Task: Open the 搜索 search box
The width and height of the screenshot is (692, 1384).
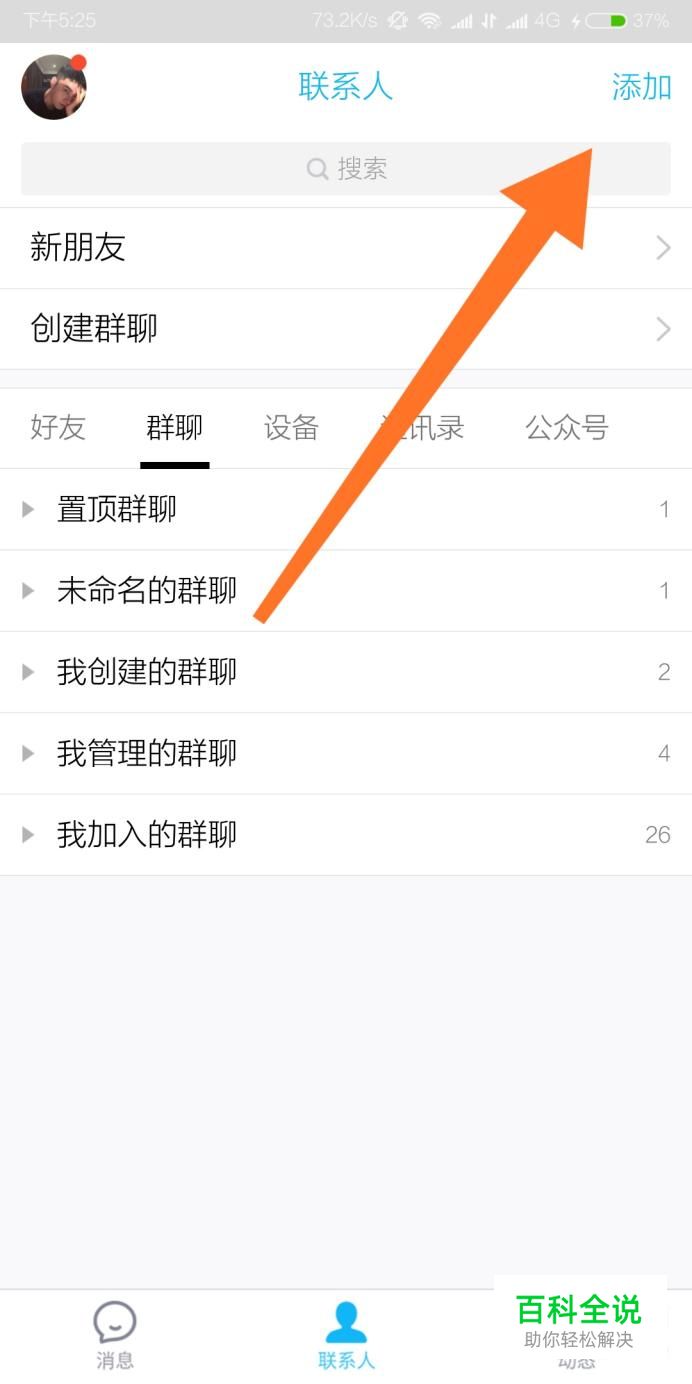Action: [346, 169]
